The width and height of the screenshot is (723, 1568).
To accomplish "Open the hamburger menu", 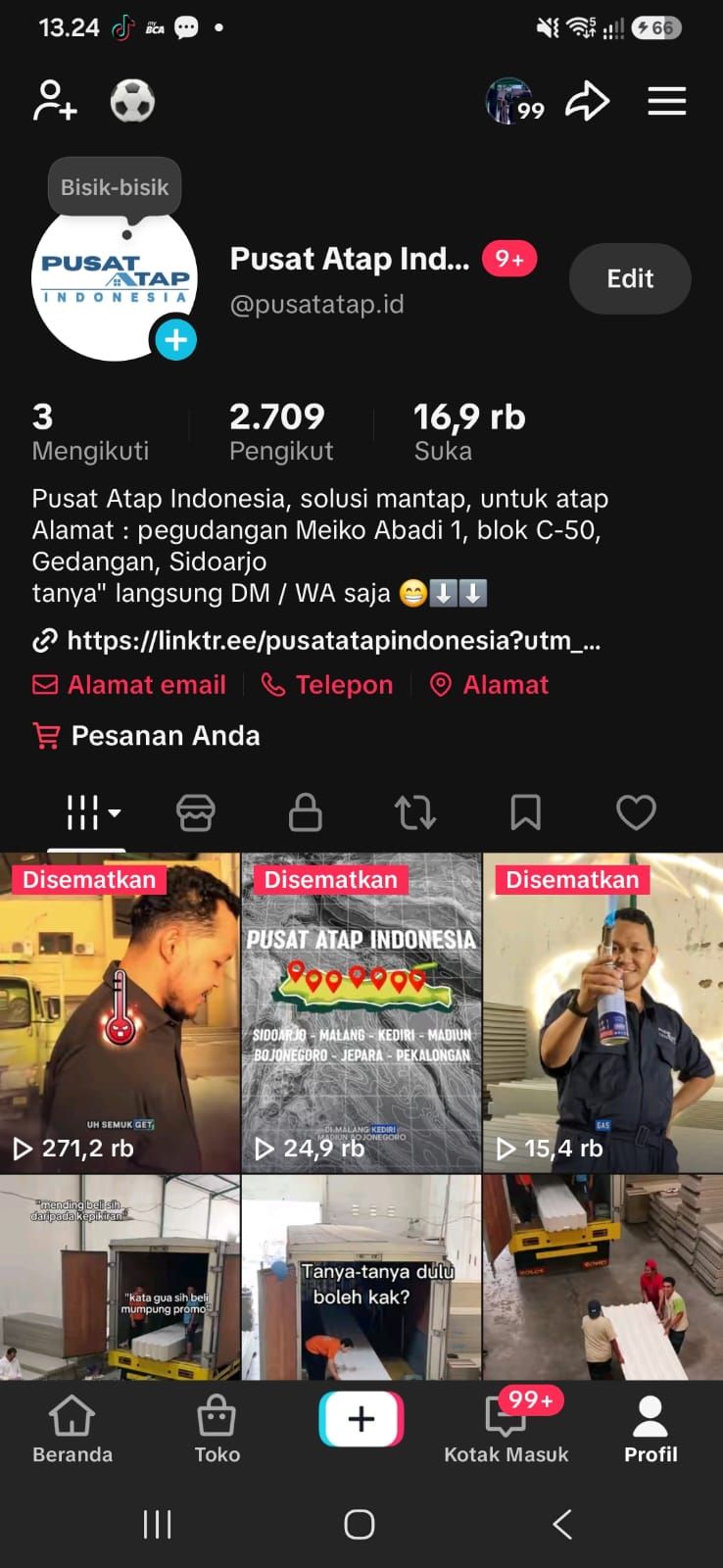I will pos(666,101).
